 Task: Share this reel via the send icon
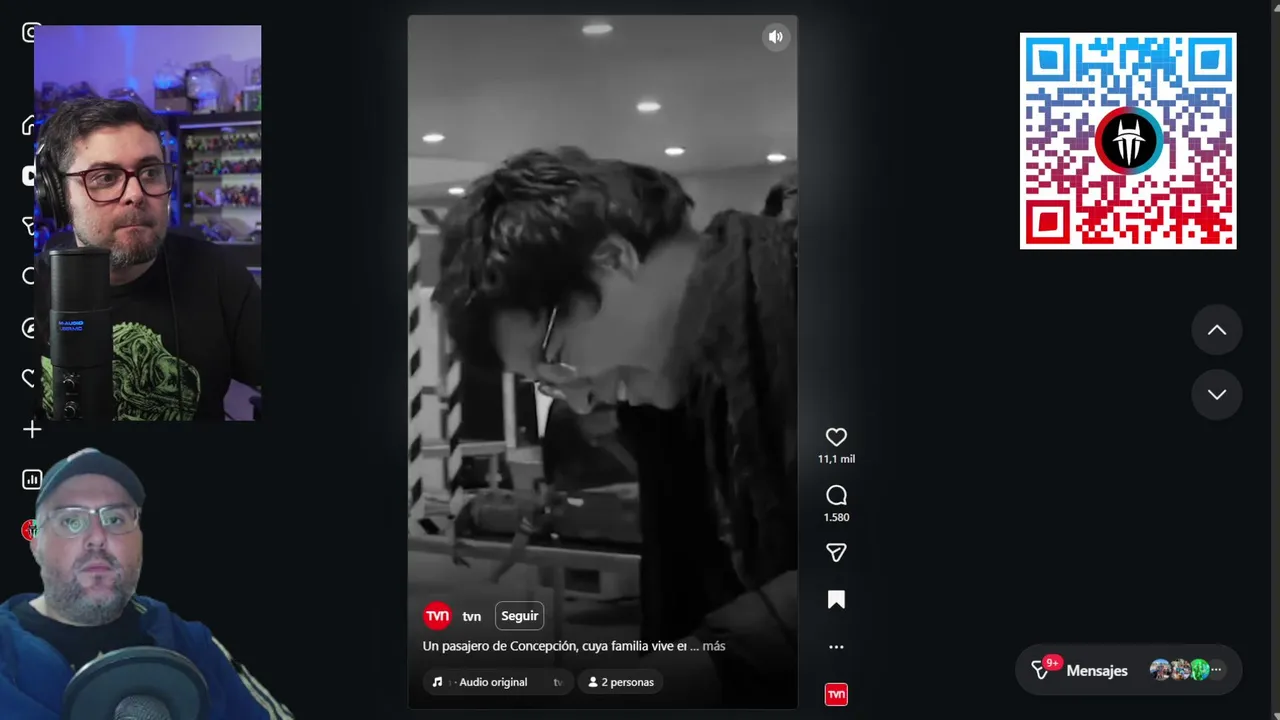point(836,552)
